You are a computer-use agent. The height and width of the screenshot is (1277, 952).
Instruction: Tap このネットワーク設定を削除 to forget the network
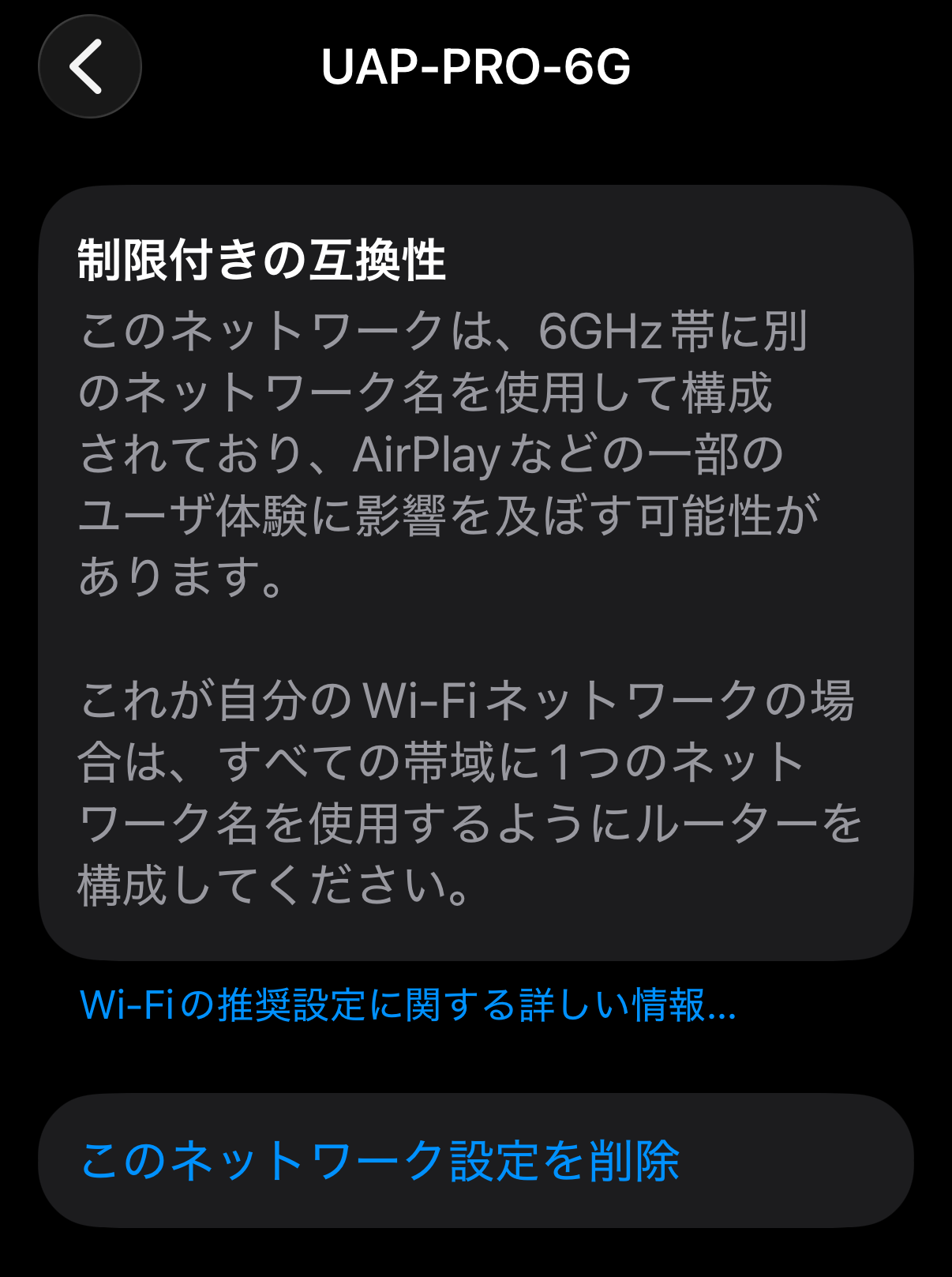tap(380, 1160)
